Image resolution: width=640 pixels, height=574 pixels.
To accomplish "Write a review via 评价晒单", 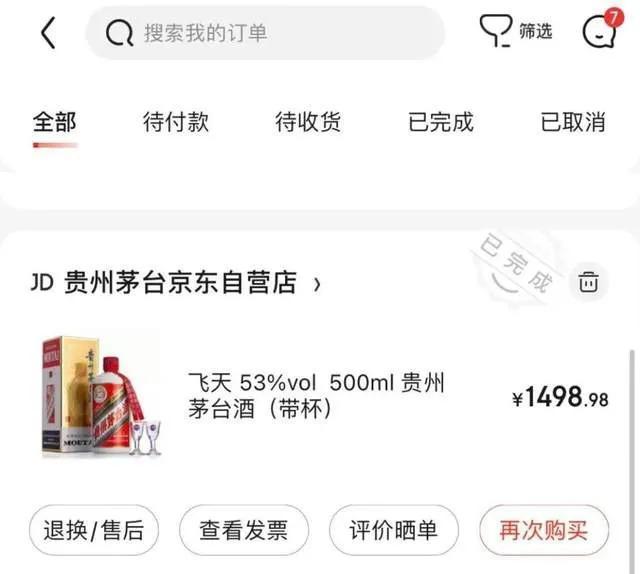I will tap(393, 530).
